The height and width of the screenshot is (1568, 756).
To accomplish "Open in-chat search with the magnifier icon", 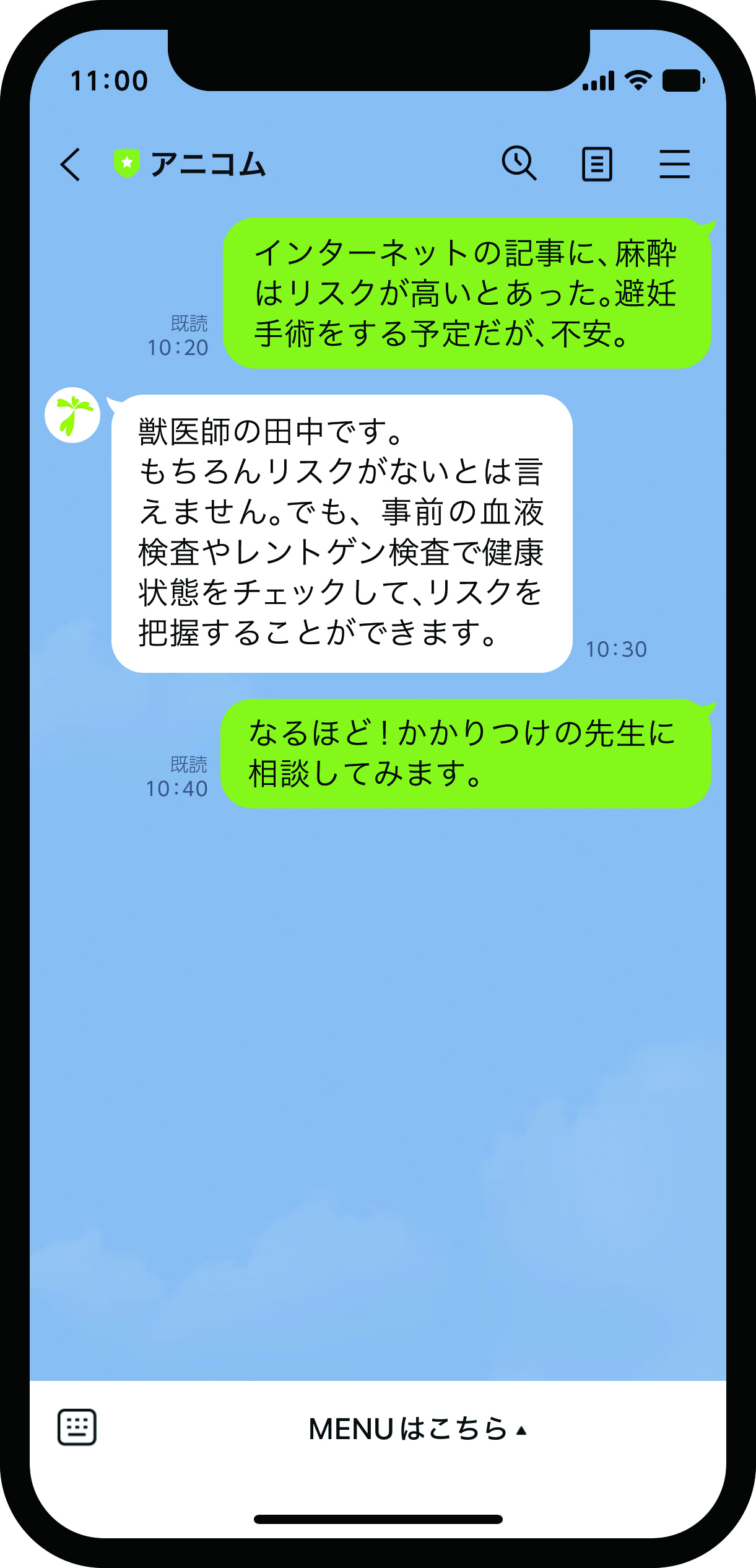I will pyautogui.click(x=519, y=164).
